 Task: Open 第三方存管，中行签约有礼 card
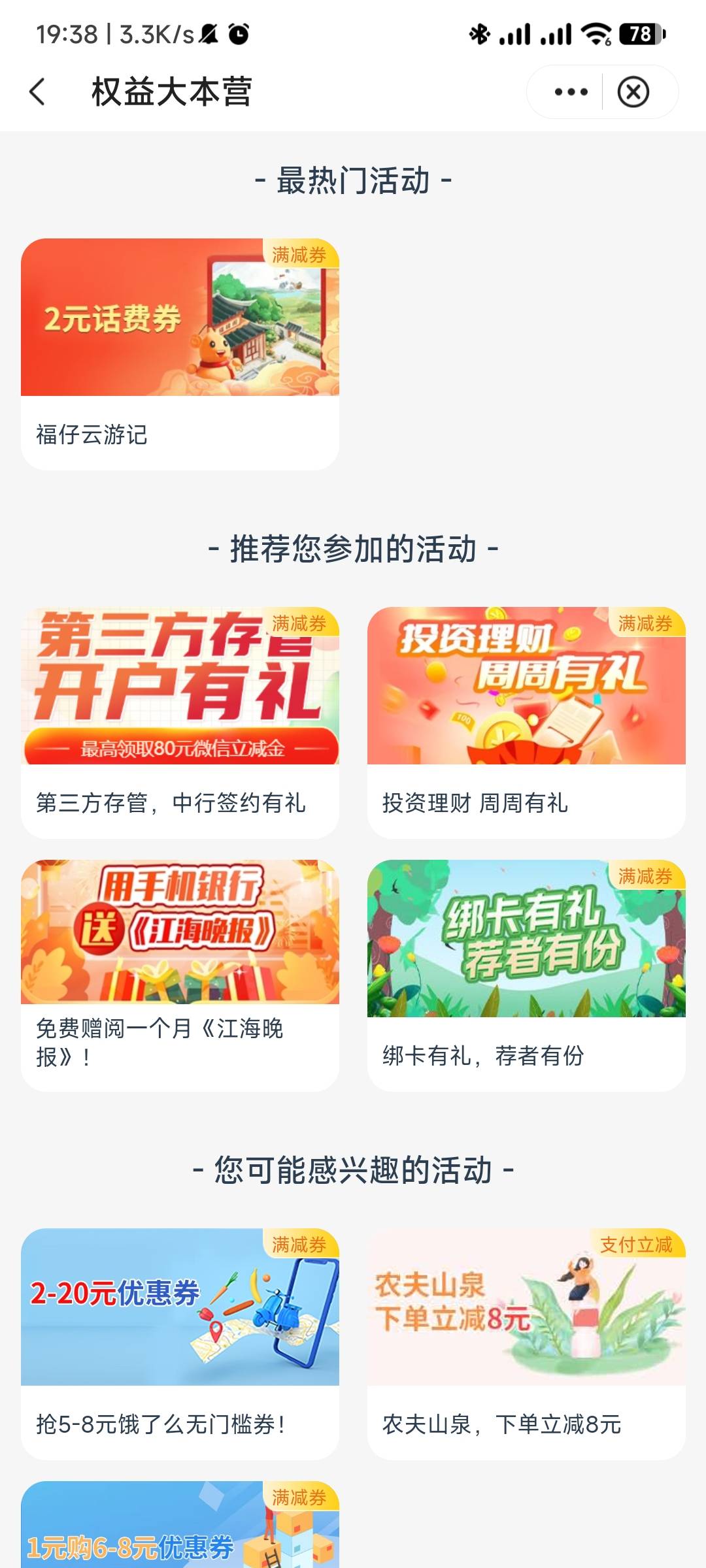180,722
